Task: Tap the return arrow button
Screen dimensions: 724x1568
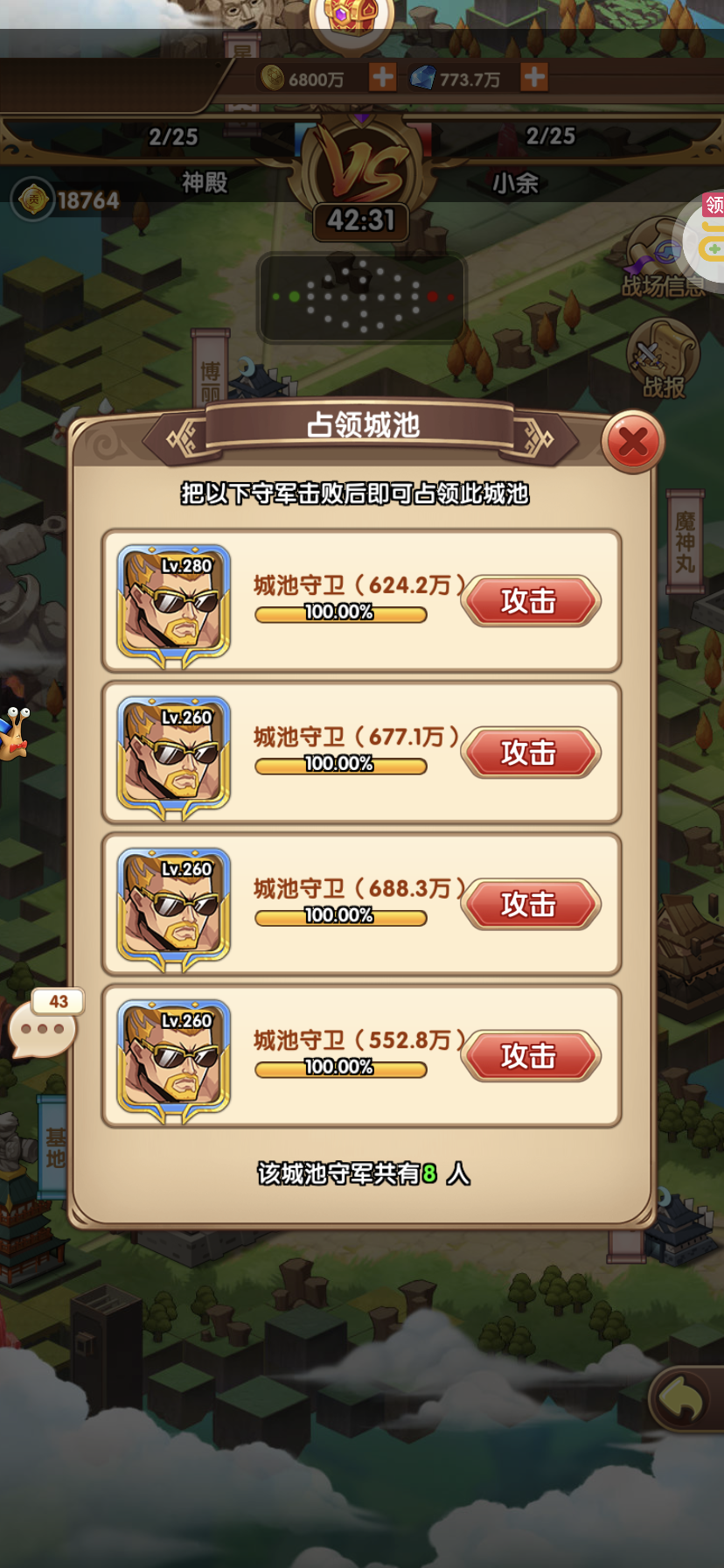Action: coord(685,1399)
